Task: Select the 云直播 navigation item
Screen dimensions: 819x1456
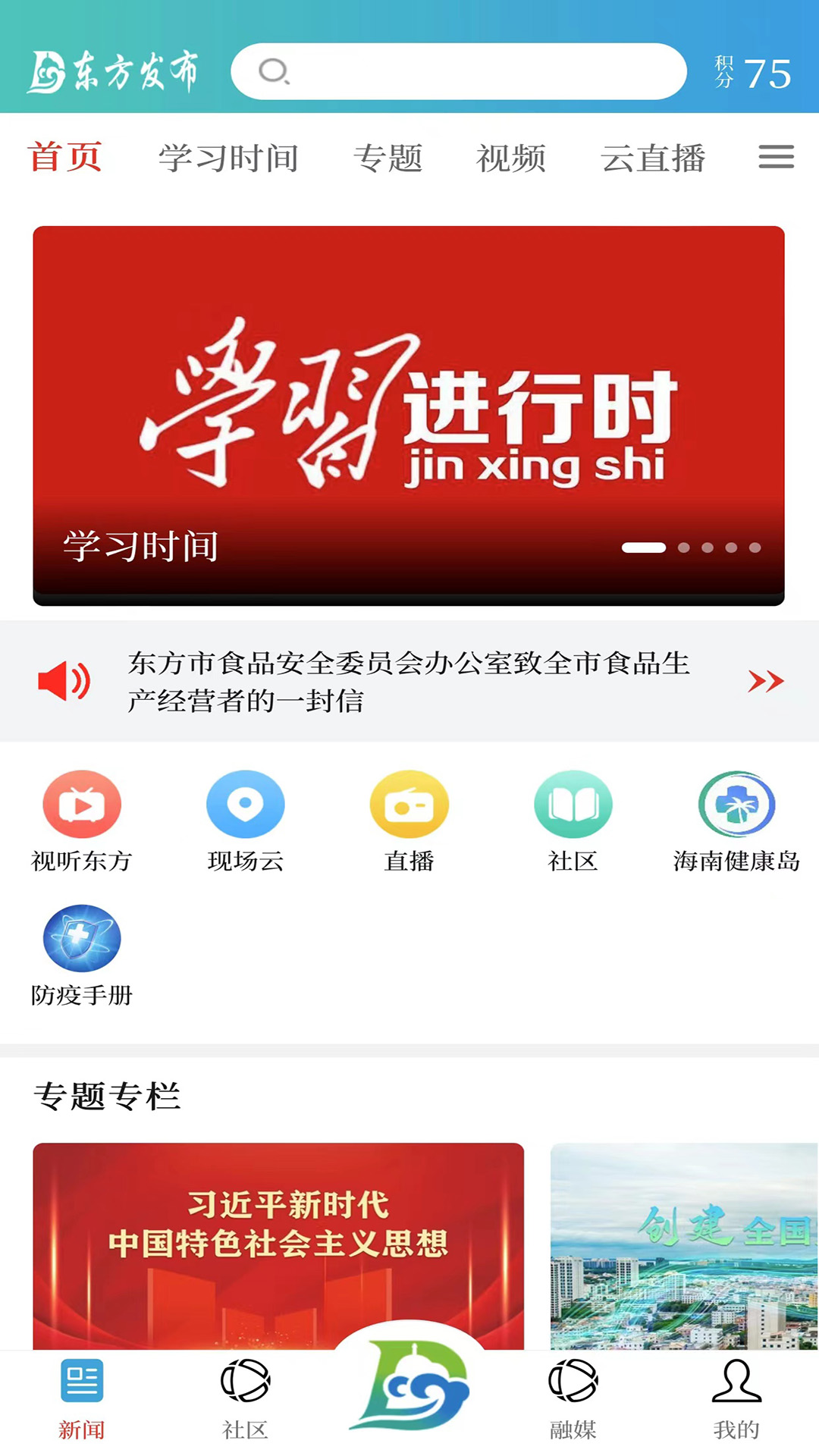Action: point(652,158)
